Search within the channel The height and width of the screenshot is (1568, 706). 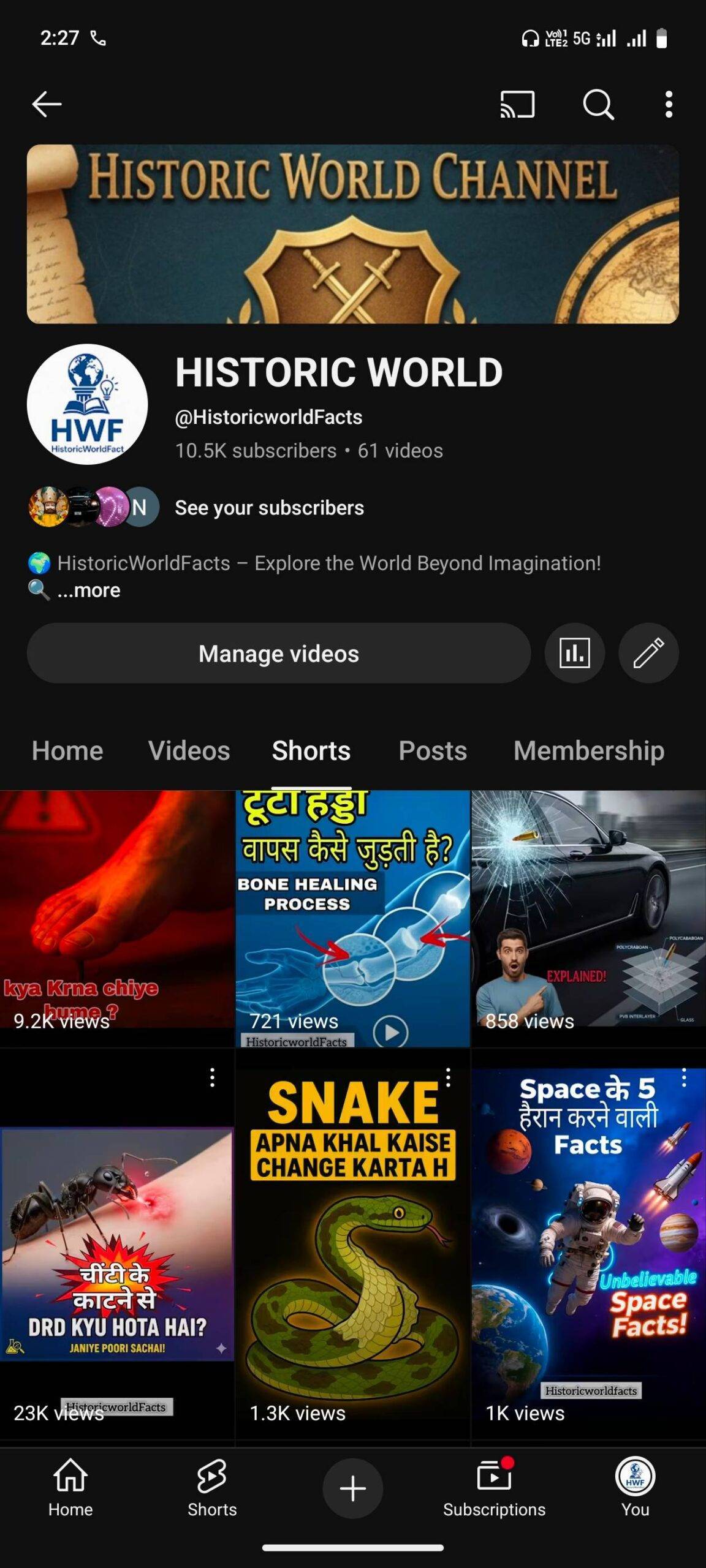pyautogui.click(x=598, y=104)
